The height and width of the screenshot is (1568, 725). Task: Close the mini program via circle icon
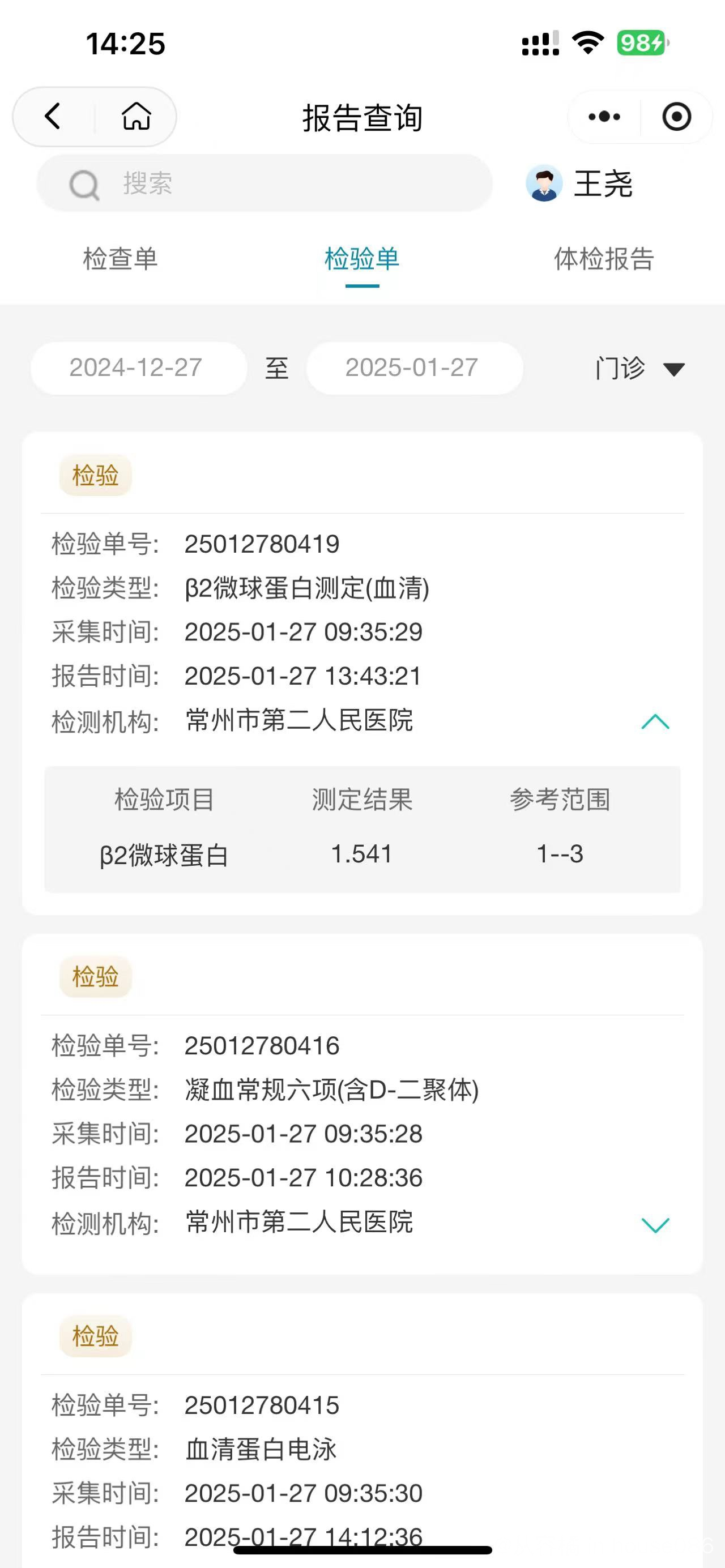click(x=676, y=116)
